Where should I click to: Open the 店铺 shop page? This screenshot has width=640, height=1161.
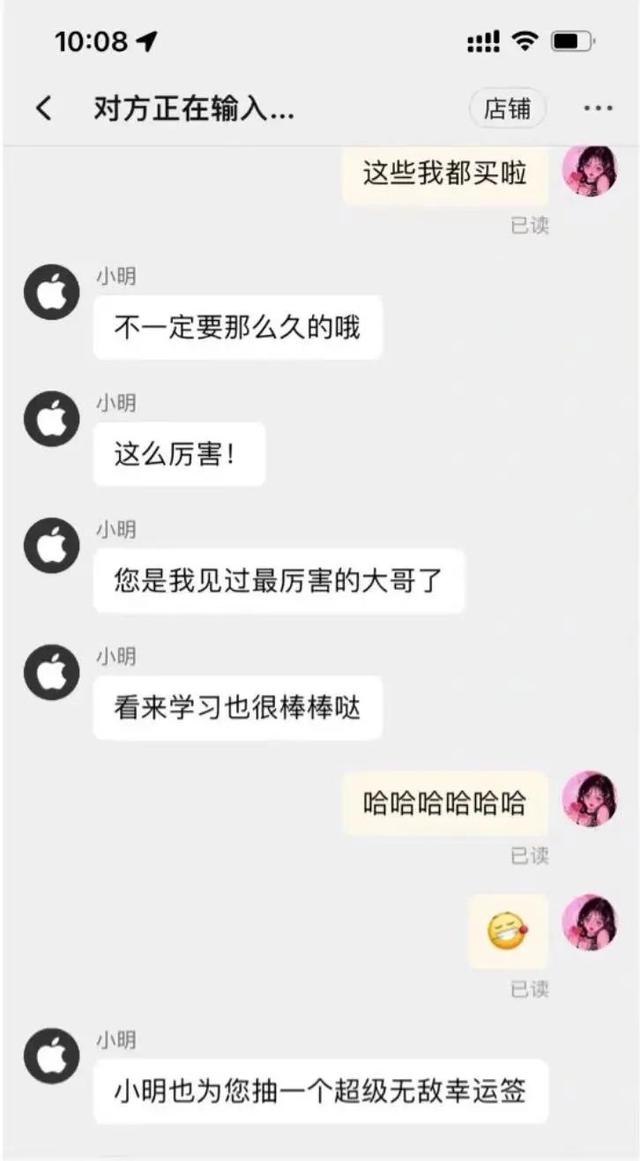pos(507,108)
